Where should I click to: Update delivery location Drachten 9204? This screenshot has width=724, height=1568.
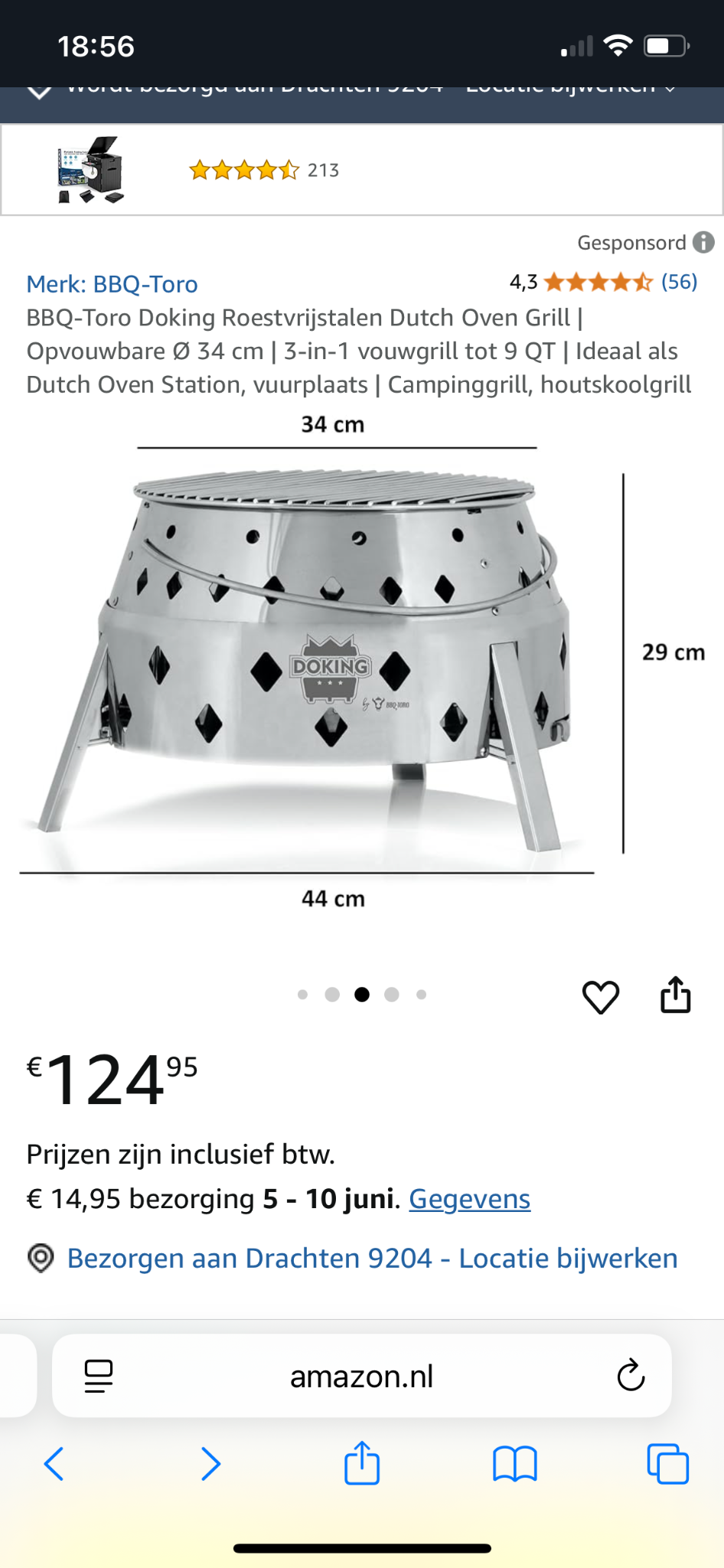(372, 1259)
